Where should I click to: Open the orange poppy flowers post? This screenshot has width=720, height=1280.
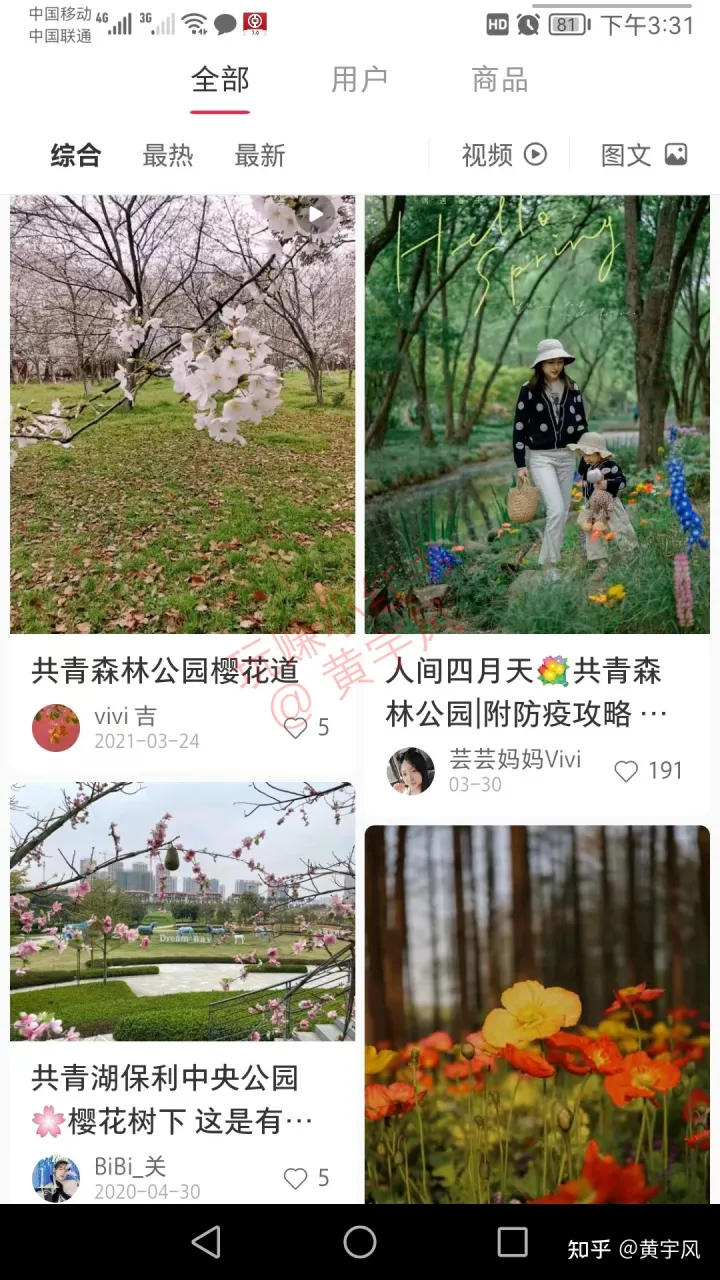[537, 1014]
